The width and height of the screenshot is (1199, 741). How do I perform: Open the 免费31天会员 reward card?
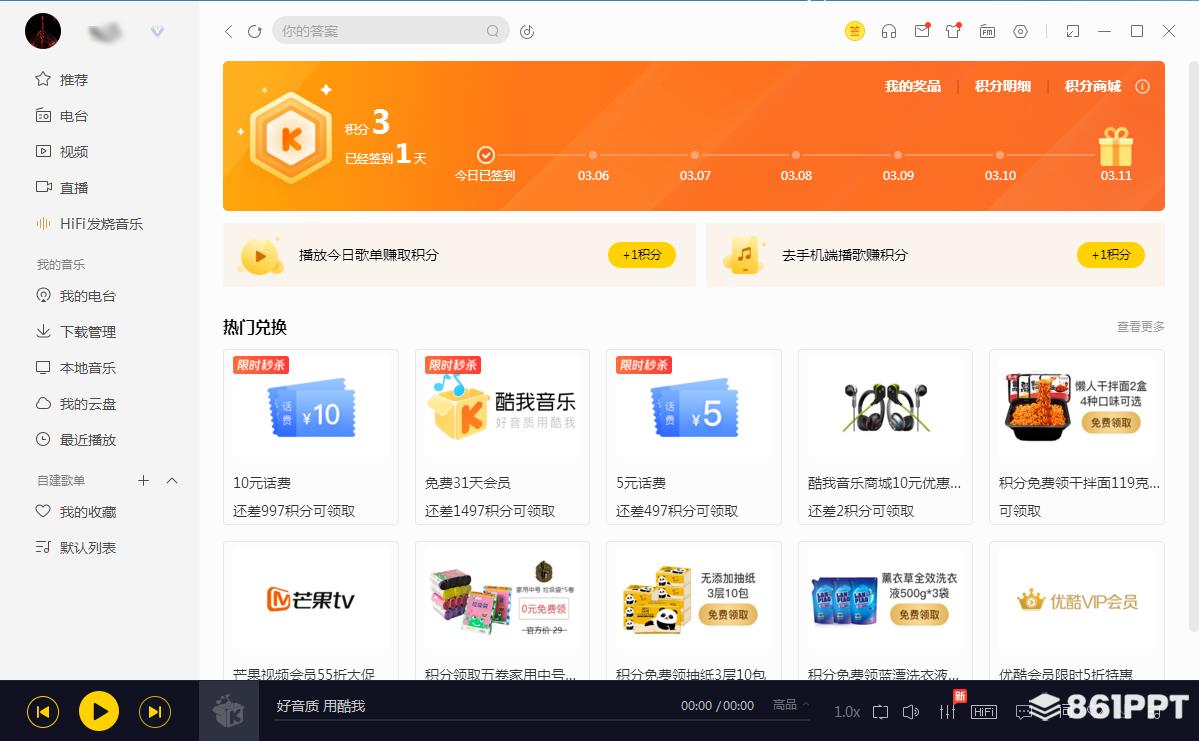[x=502, y=436]
